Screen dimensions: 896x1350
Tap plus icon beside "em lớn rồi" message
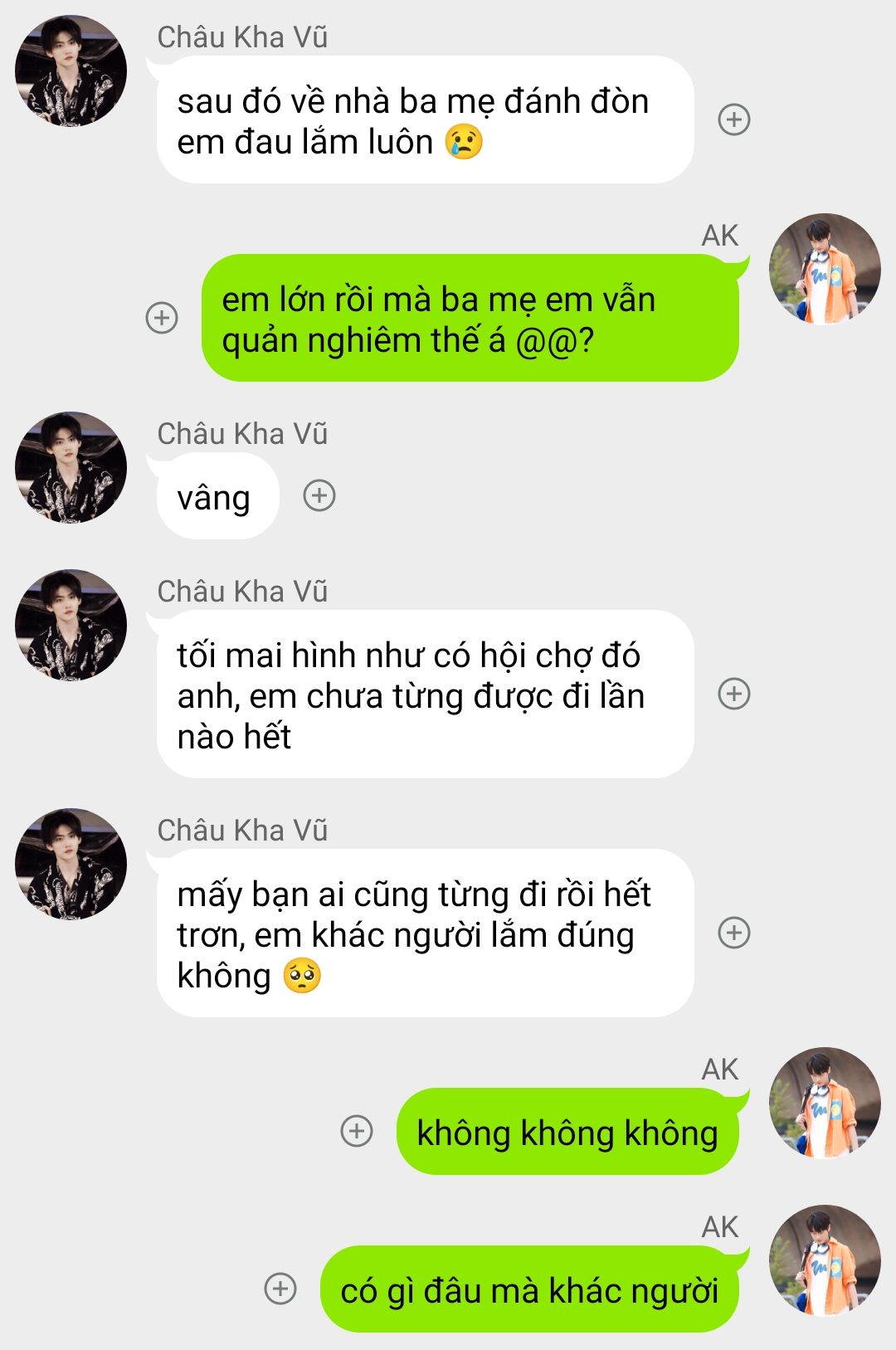tap(162, 318)
